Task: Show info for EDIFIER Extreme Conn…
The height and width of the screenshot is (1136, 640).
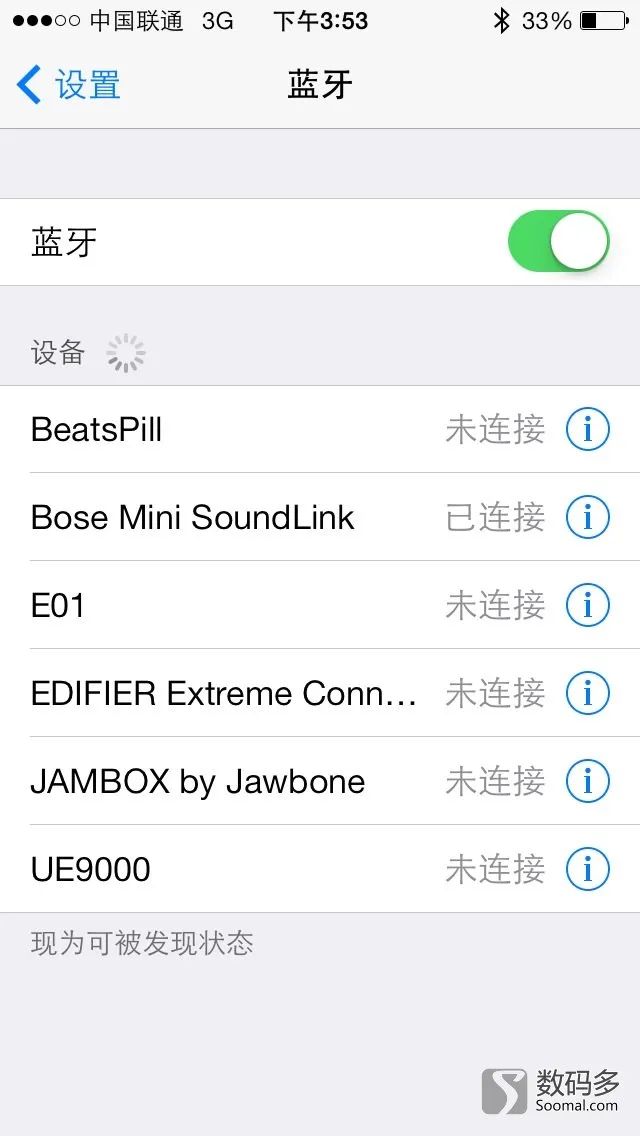Action: pyautogui.click(x=588, y=693)
